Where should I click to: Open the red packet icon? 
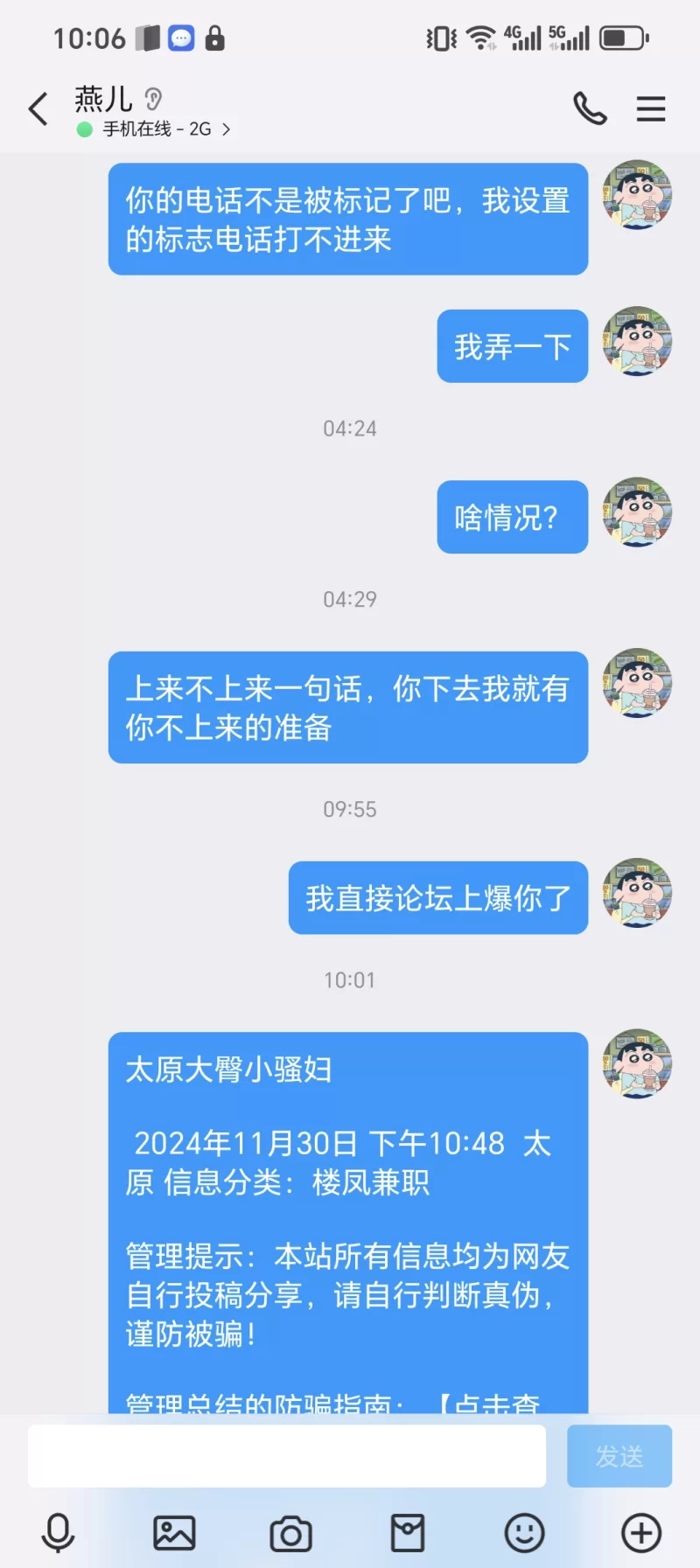click(408, 1533)
